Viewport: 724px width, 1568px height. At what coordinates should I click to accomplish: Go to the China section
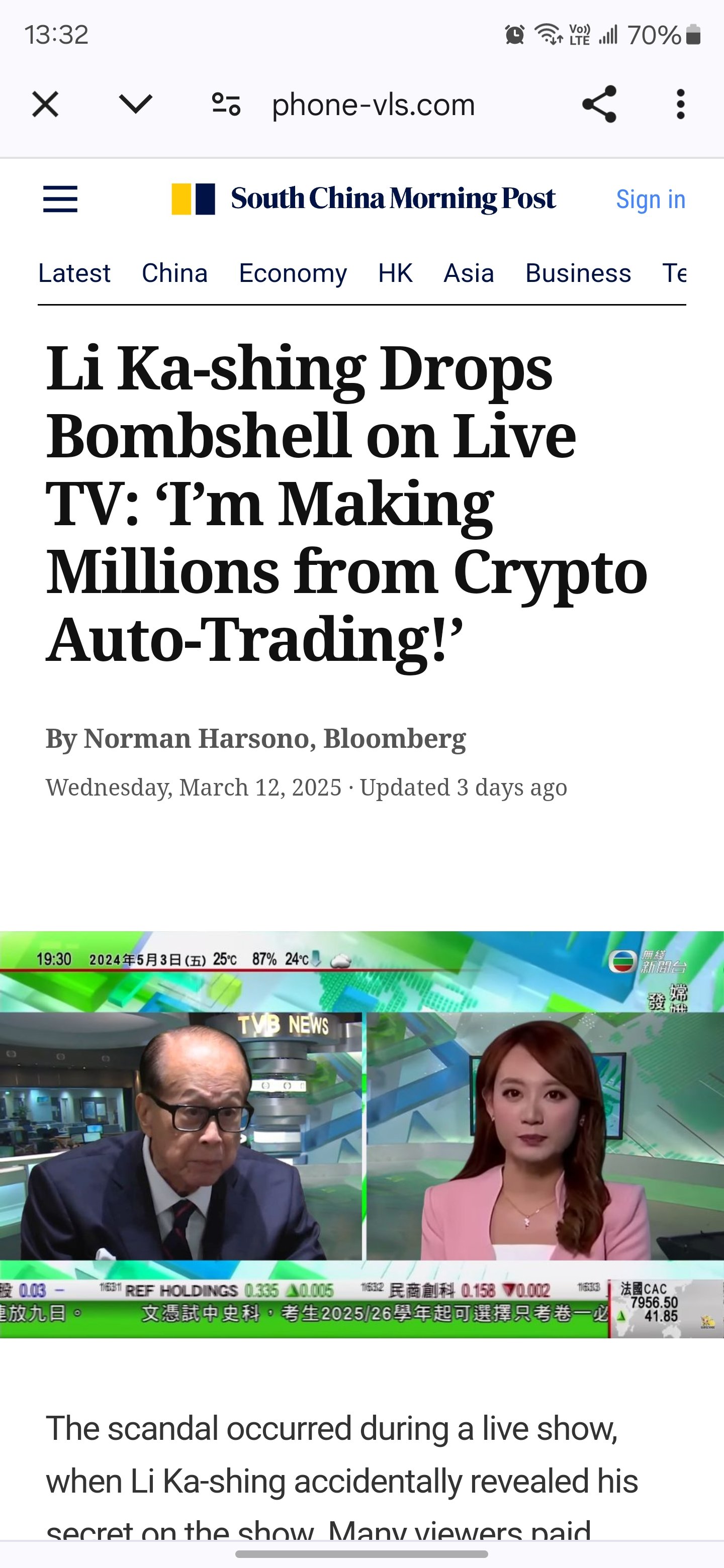click(x=175, y=273)
